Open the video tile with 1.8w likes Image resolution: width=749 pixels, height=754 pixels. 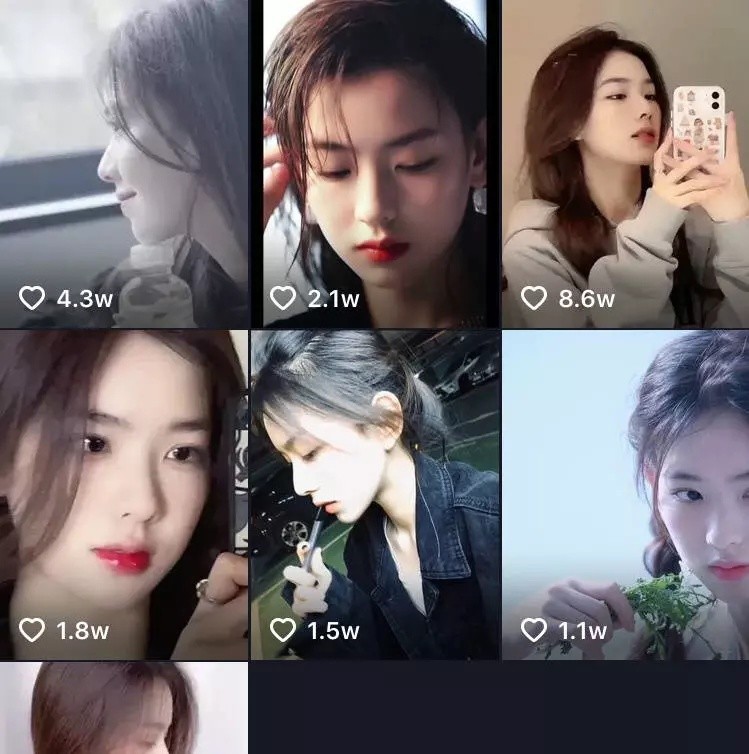tap(124, 495)
